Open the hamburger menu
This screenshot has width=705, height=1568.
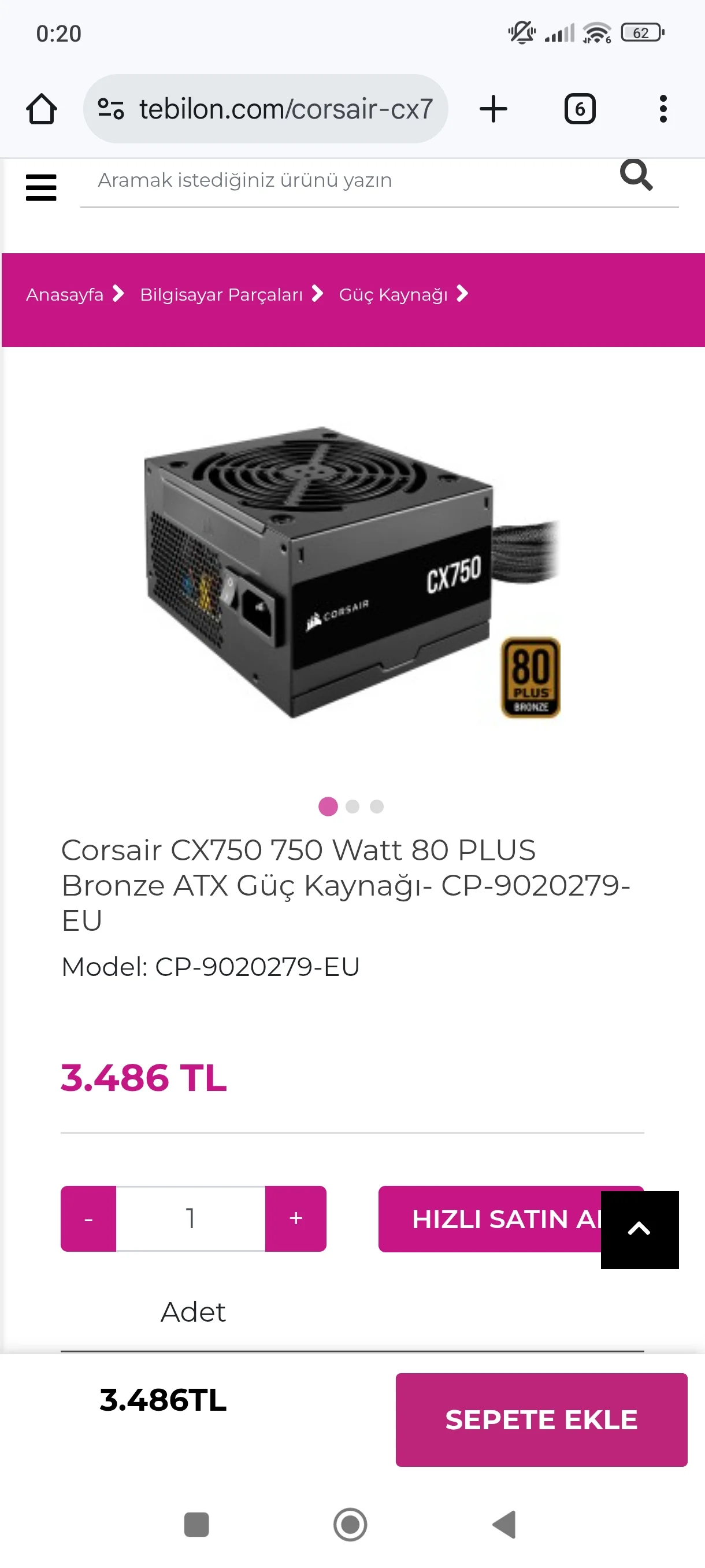[41, 187]
